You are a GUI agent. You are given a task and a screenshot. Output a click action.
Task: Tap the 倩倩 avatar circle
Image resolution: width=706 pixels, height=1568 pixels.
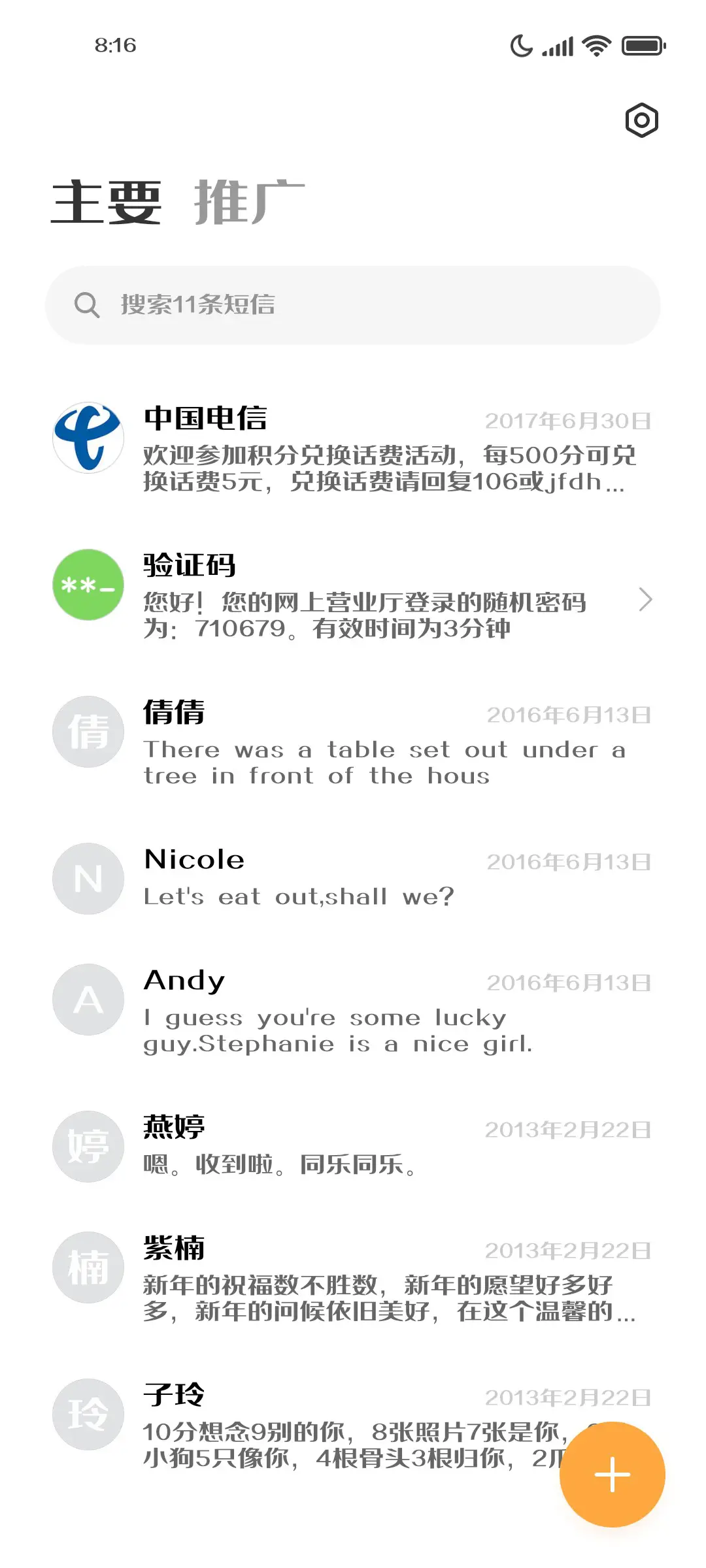tap(88, 732)
